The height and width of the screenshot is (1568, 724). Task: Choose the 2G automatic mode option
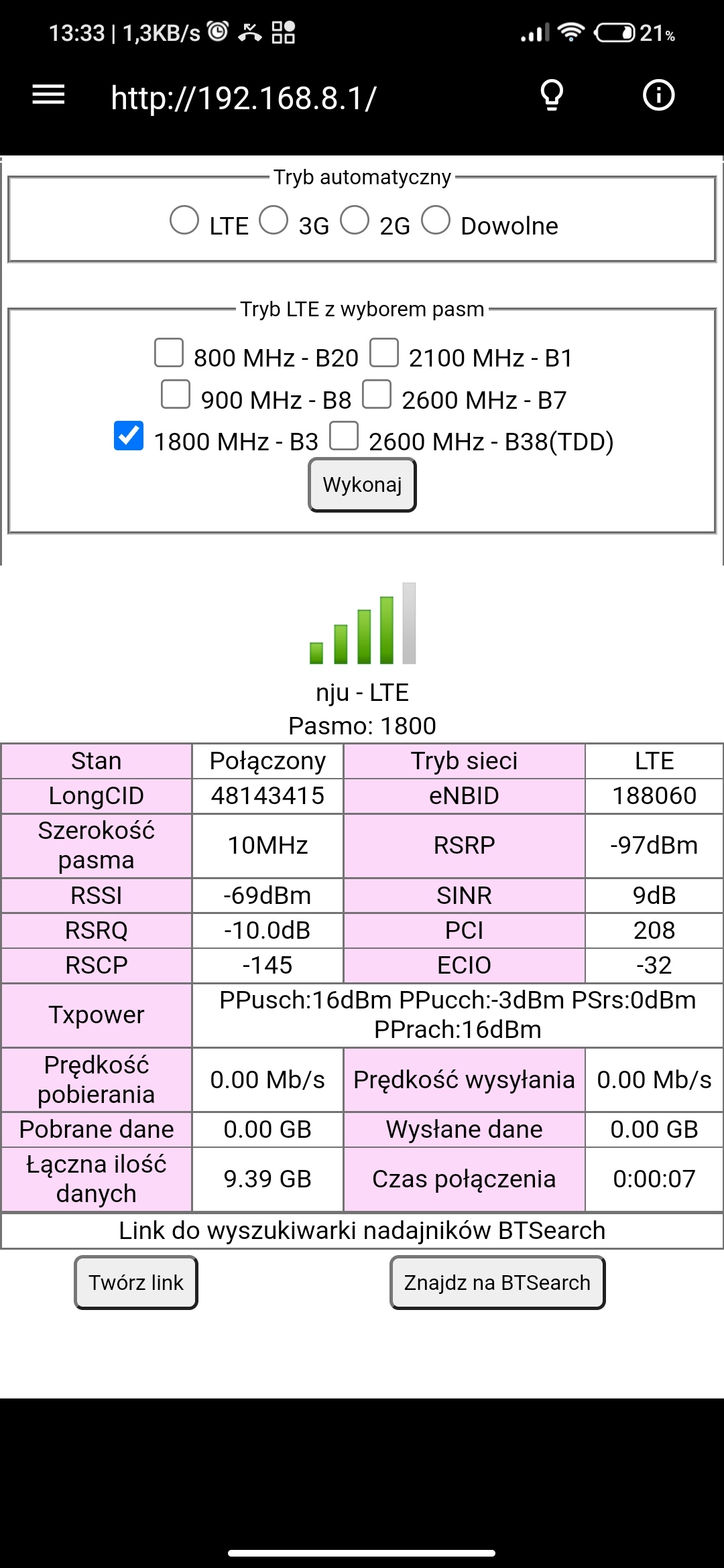point(355,220)
